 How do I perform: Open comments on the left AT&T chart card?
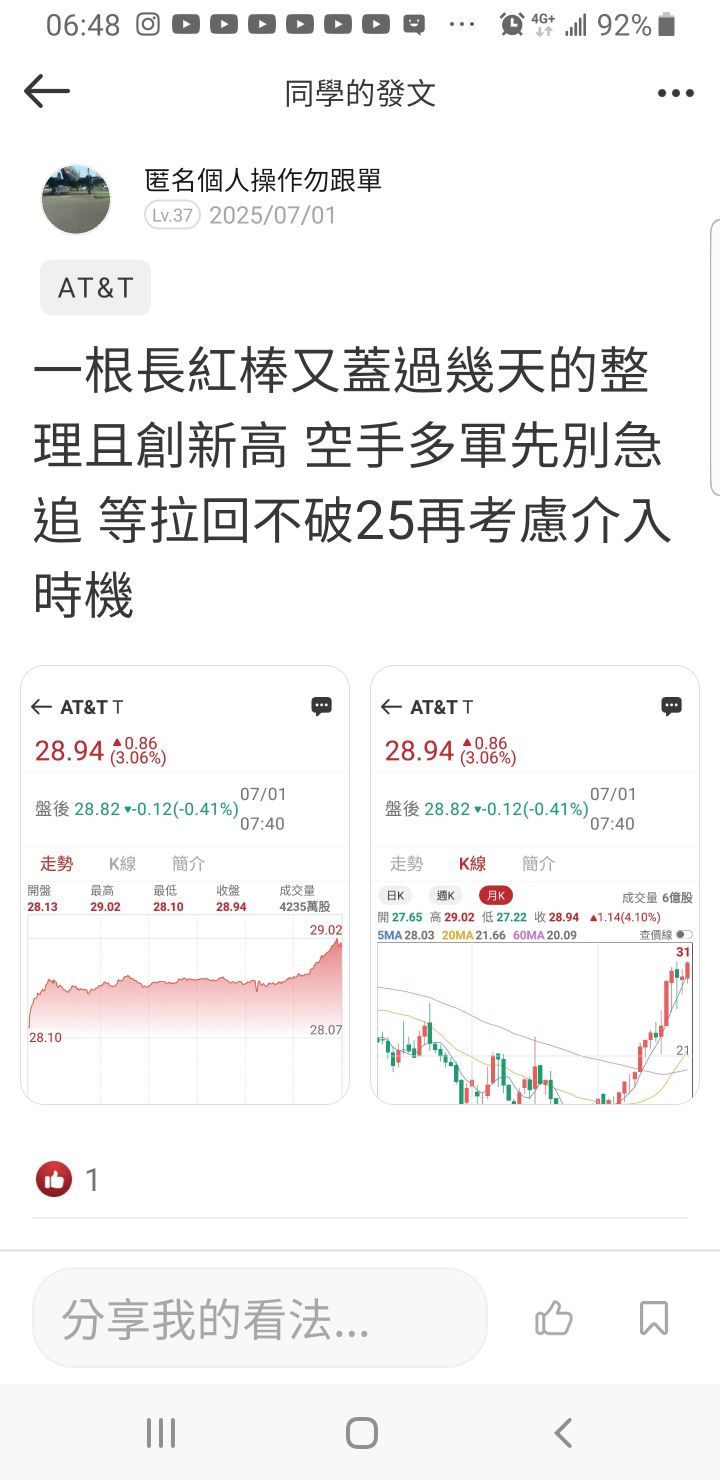point(321,706)
